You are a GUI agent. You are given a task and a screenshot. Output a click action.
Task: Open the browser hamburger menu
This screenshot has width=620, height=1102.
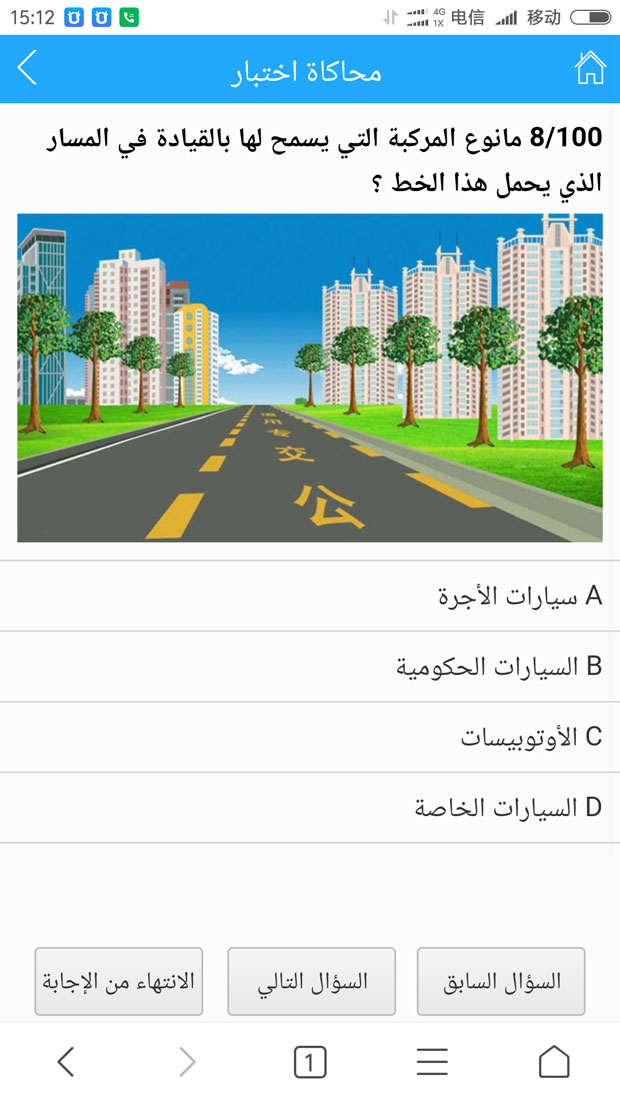(x=432, y=1061)
